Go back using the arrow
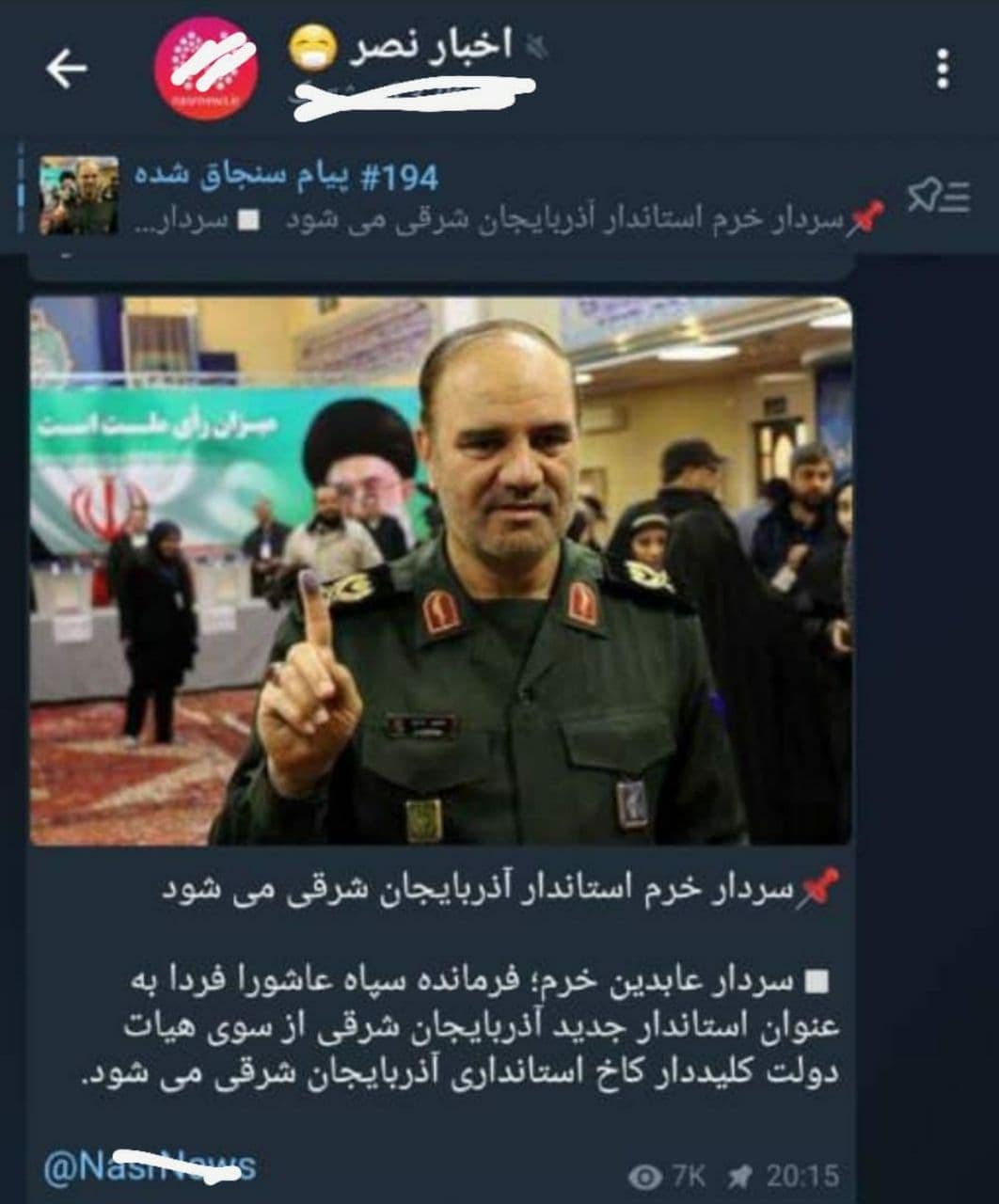Viewport: 999px width, 1204px height. click(66, 69)
